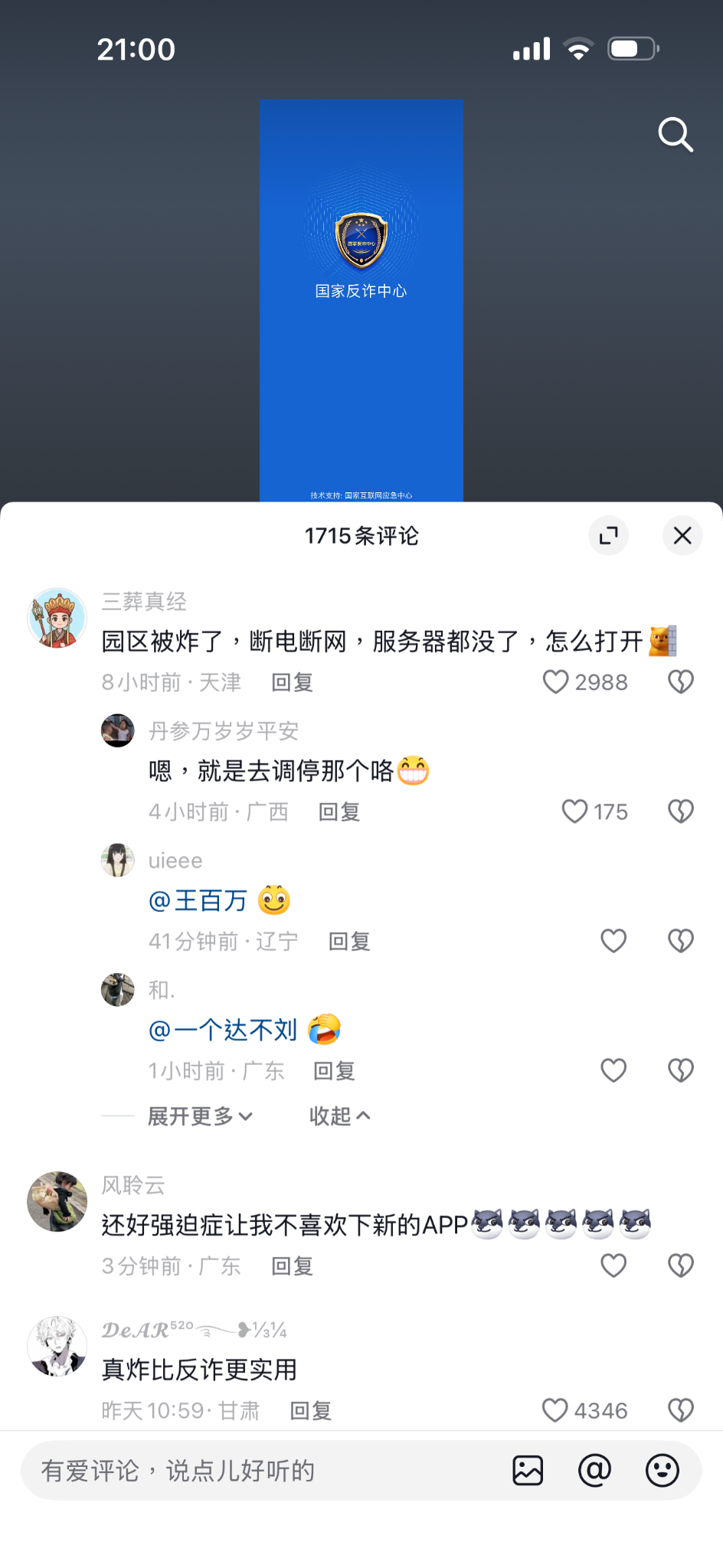Open the @一个达不刘 mention link
Image resolution: width=723 pixels, height=1568 pixels.
[x=223, y=1030]
